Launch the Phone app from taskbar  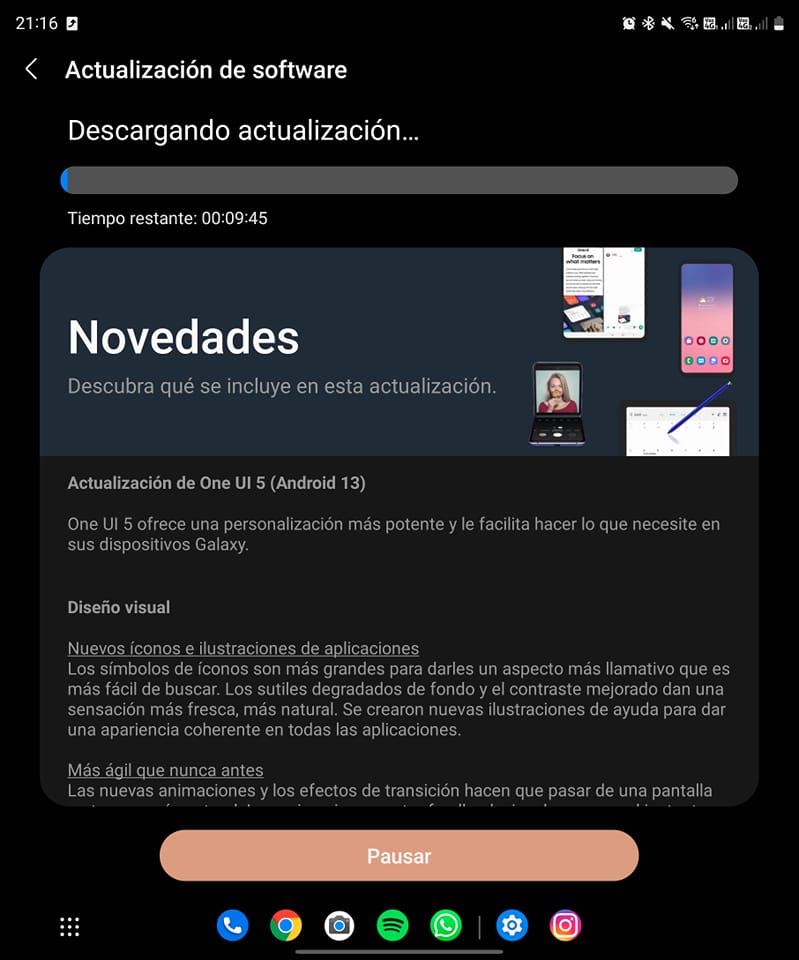click(x=232, y=926)
